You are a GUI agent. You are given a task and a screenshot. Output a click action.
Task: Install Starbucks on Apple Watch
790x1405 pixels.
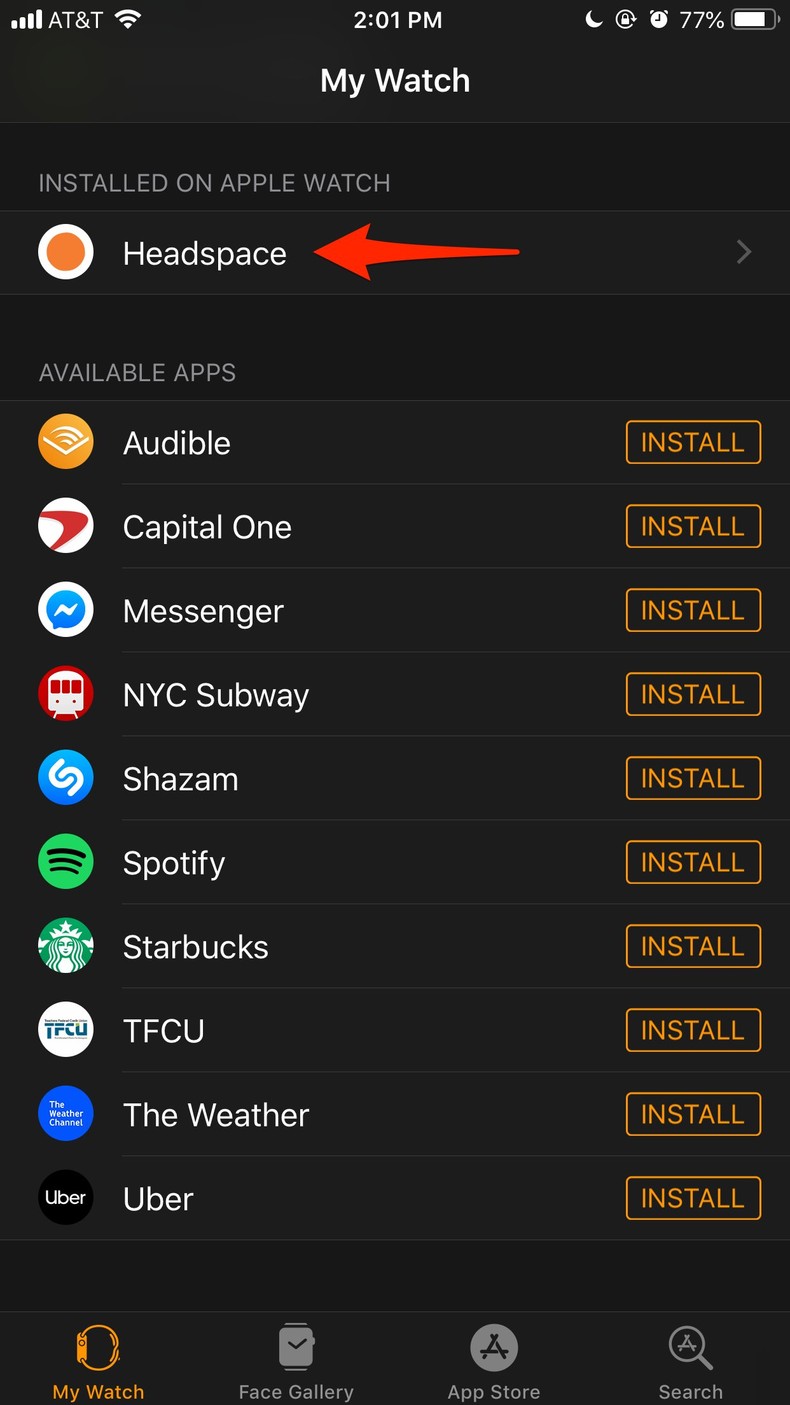coord(693,947)
